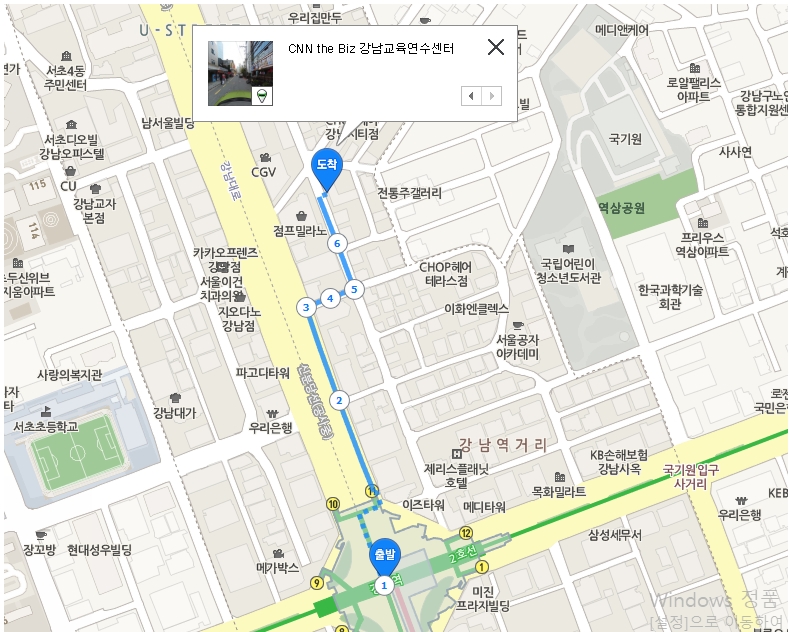Select route waypoint 5
Screen dimensions: 789x632
[353, 289]
